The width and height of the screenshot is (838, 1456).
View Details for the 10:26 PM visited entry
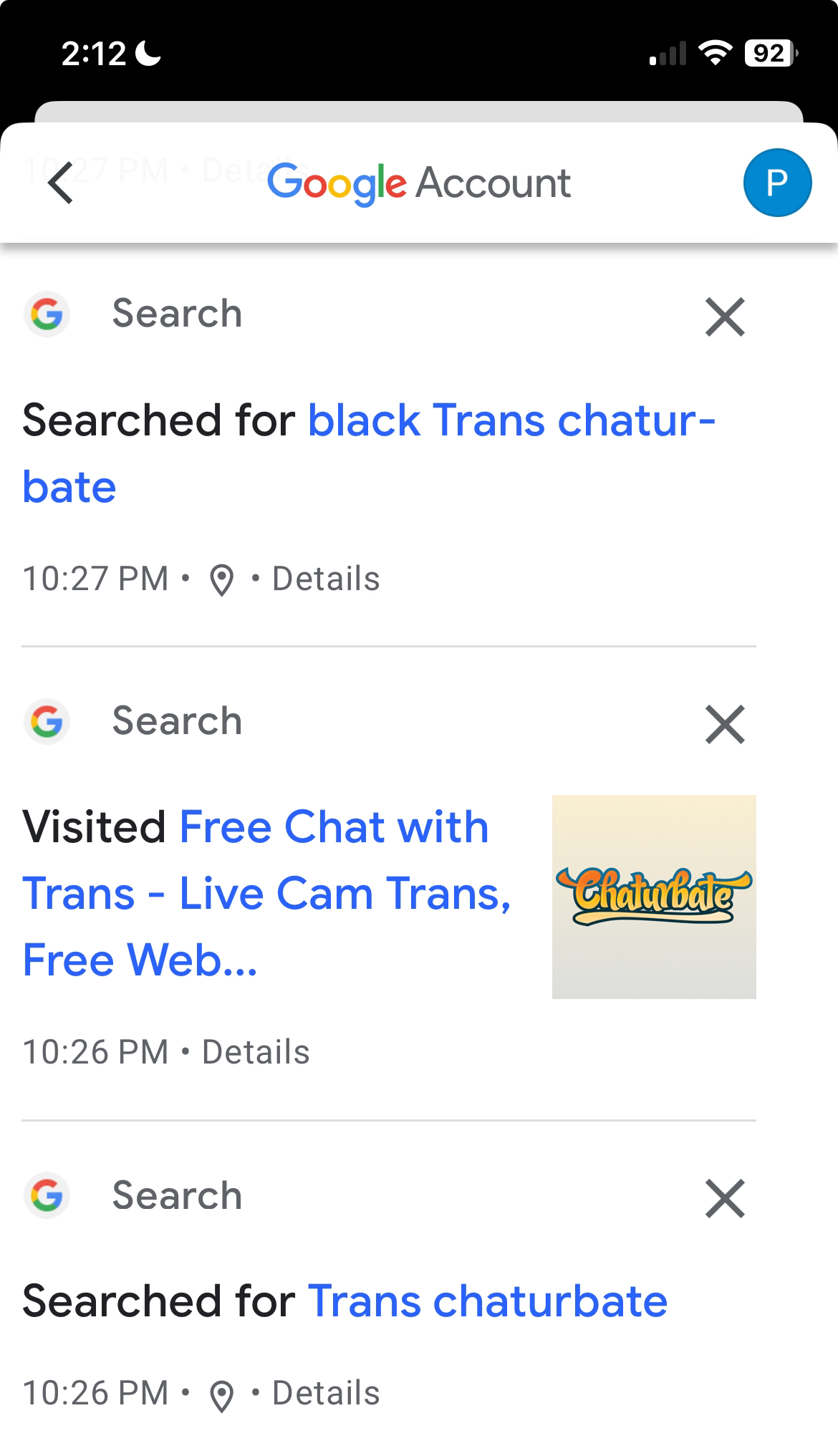[x=256, y=1052]
